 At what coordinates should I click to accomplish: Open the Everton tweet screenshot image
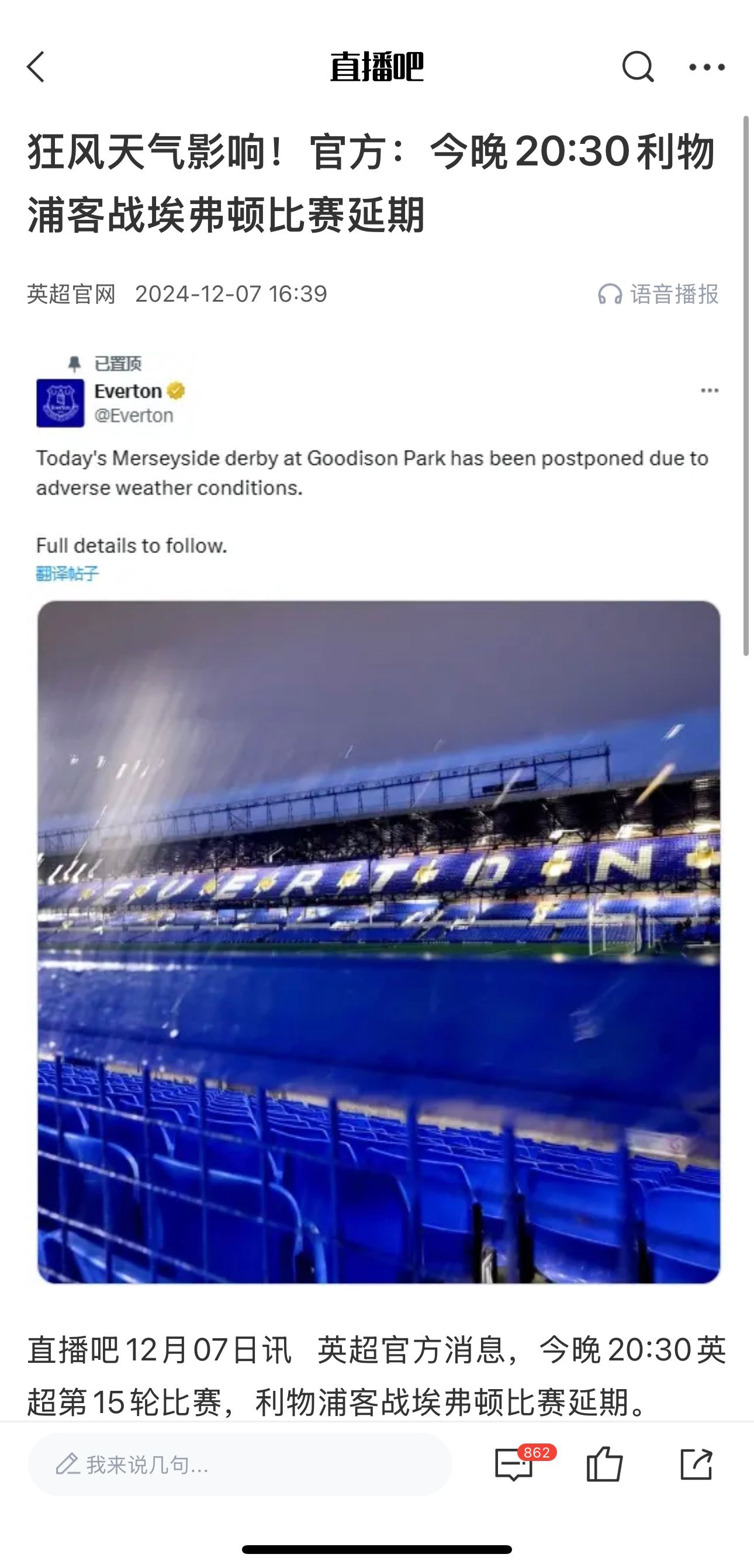tap(378, 816)
